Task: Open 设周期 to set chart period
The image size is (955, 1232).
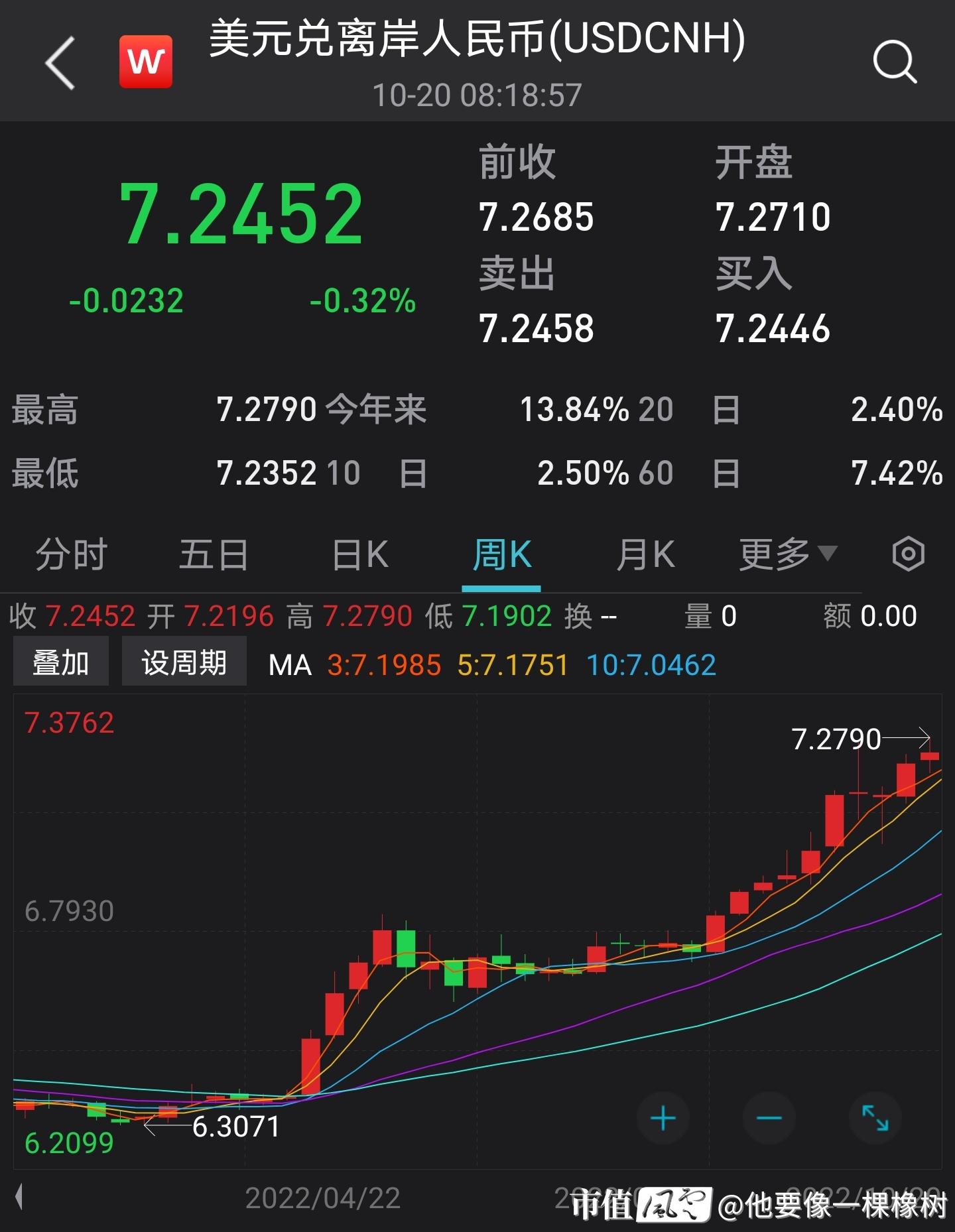Action: (x=184, y=660)
